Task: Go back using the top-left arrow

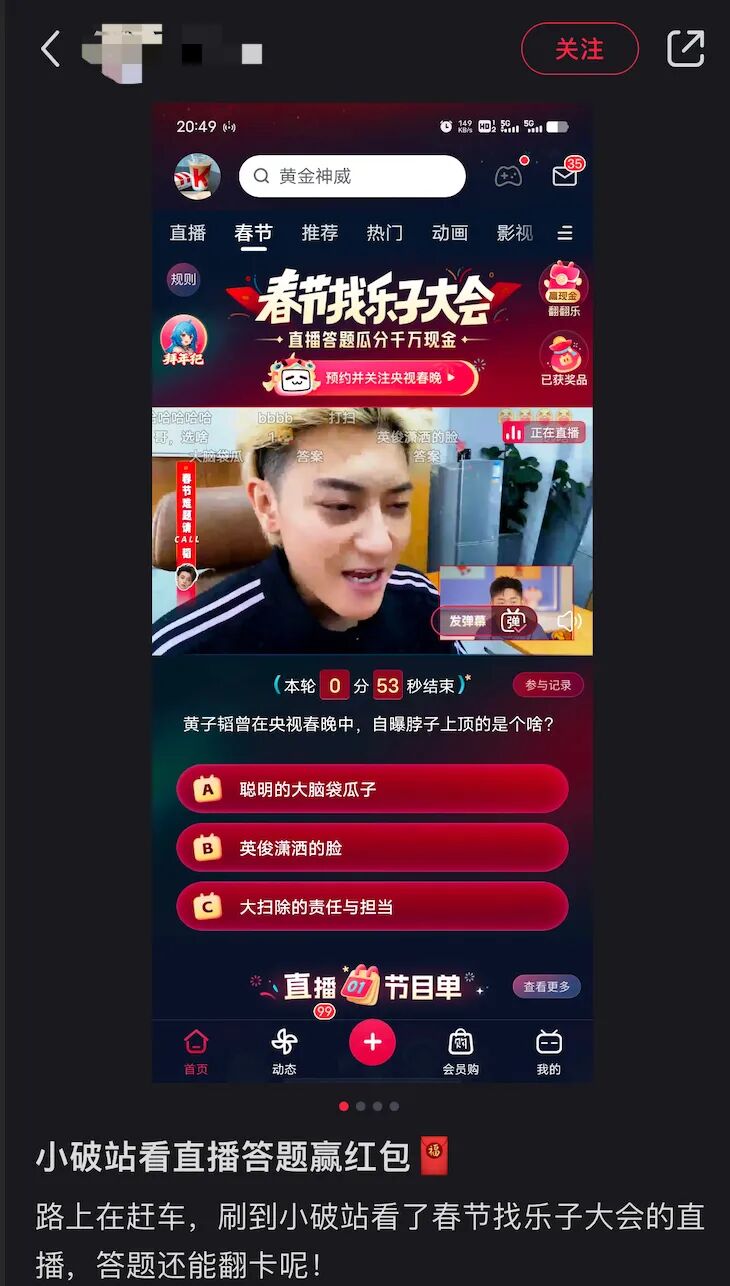Action: (50, 48)
